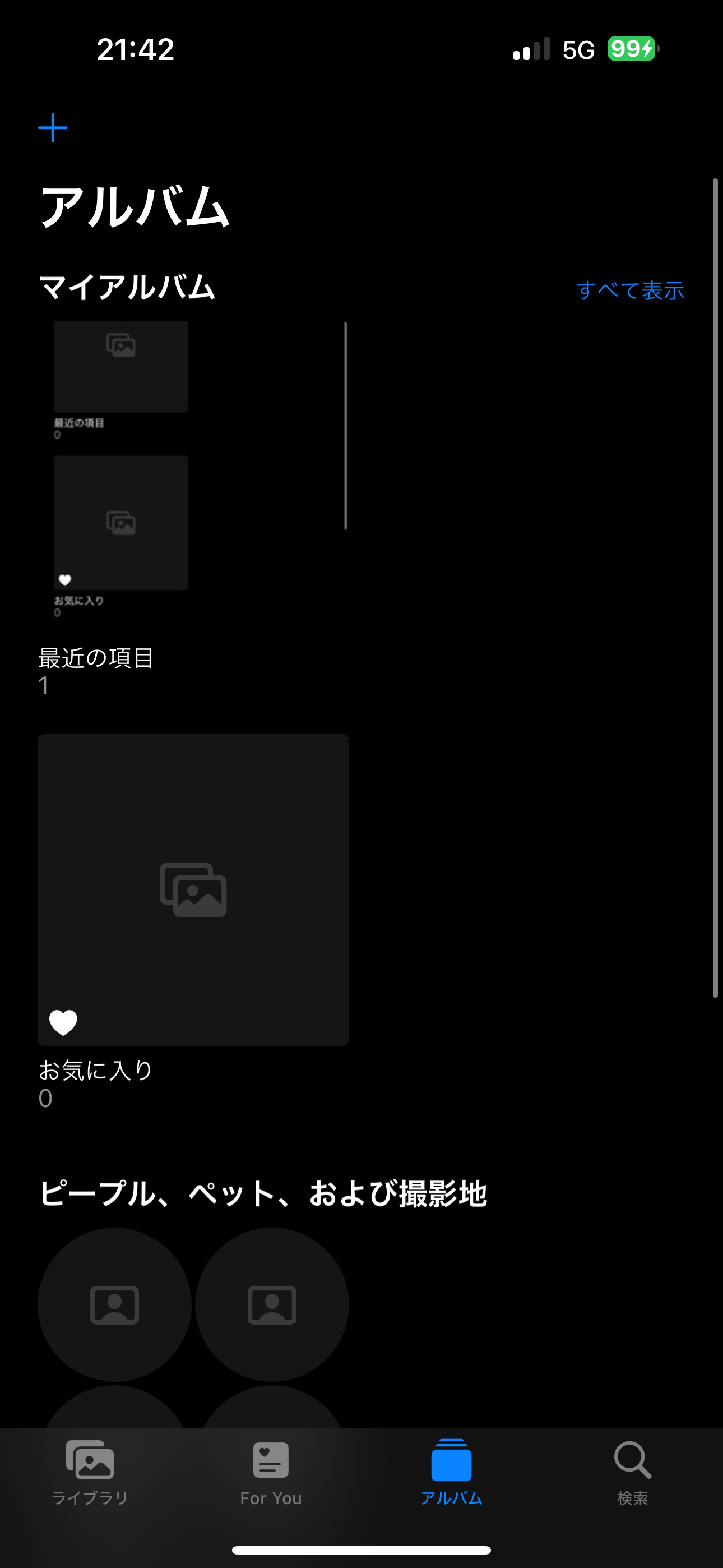Switch to the ライブラリ tab

(x=90, y=1471)
